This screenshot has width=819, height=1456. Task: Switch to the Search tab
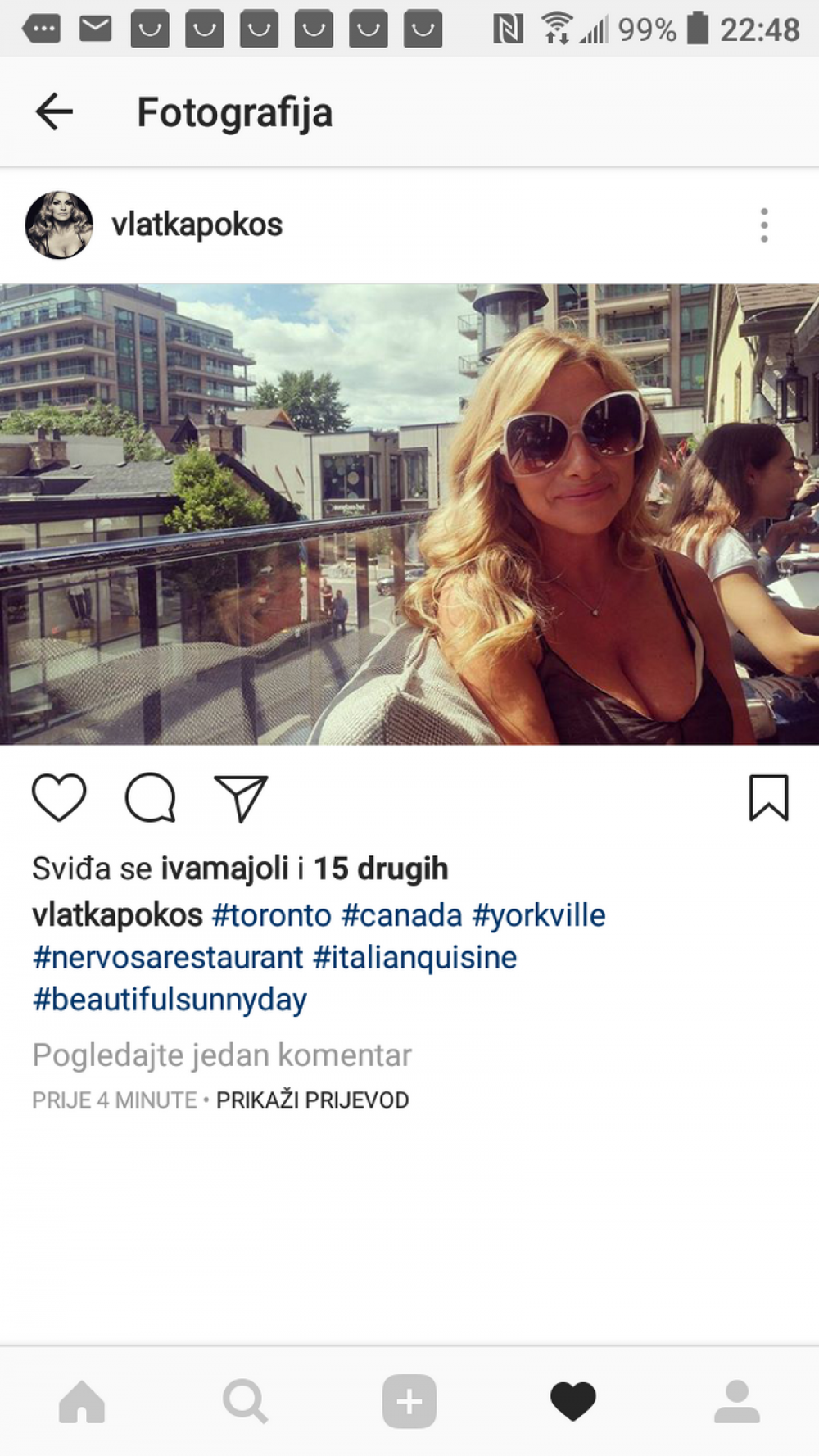pyautogui.click(x=246, y=1401)
